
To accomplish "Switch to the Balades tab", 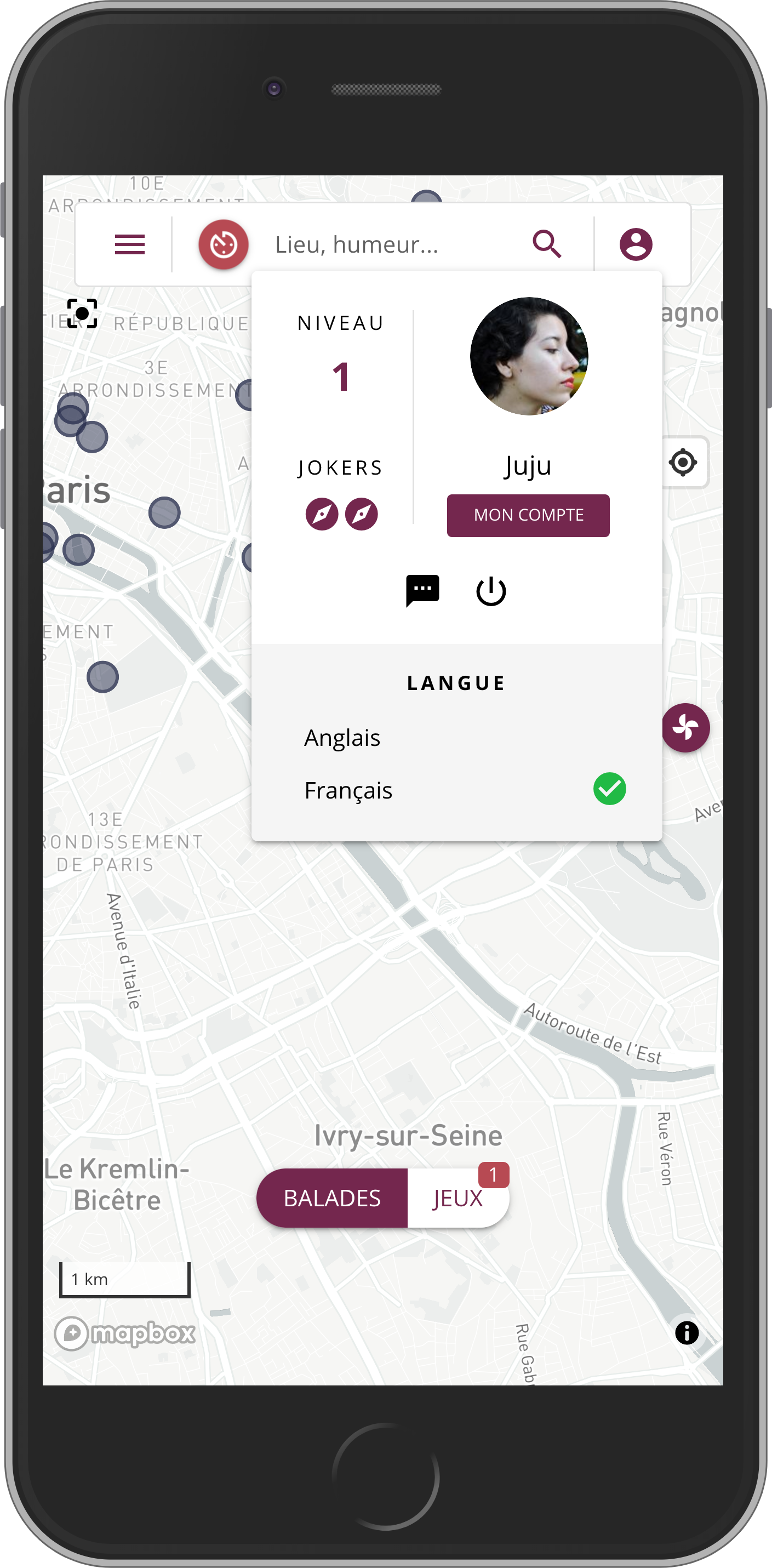I will [331, 1198].
